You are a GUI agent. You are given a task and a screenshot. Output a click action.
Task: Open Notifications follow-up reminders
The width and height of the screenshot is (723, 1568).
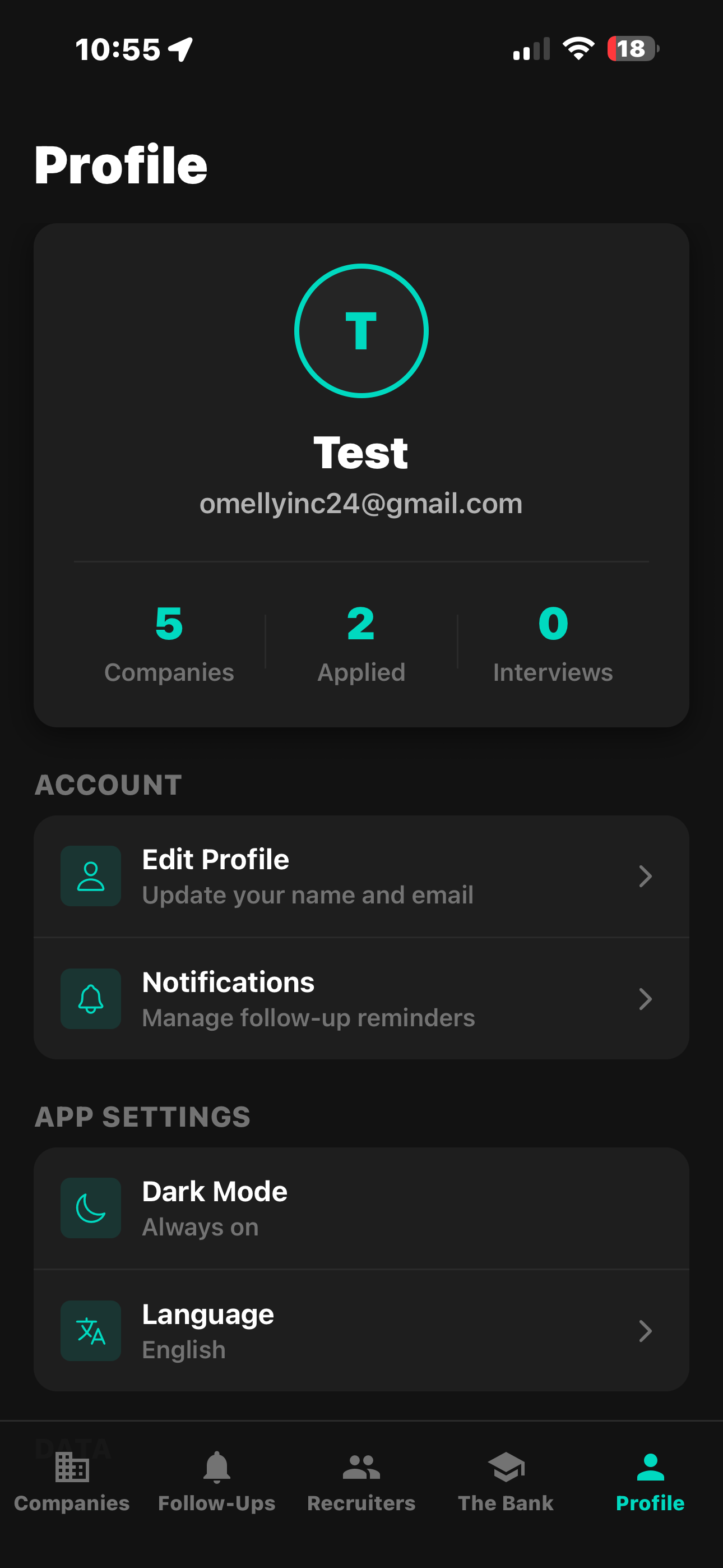click(x=361, y=999)
